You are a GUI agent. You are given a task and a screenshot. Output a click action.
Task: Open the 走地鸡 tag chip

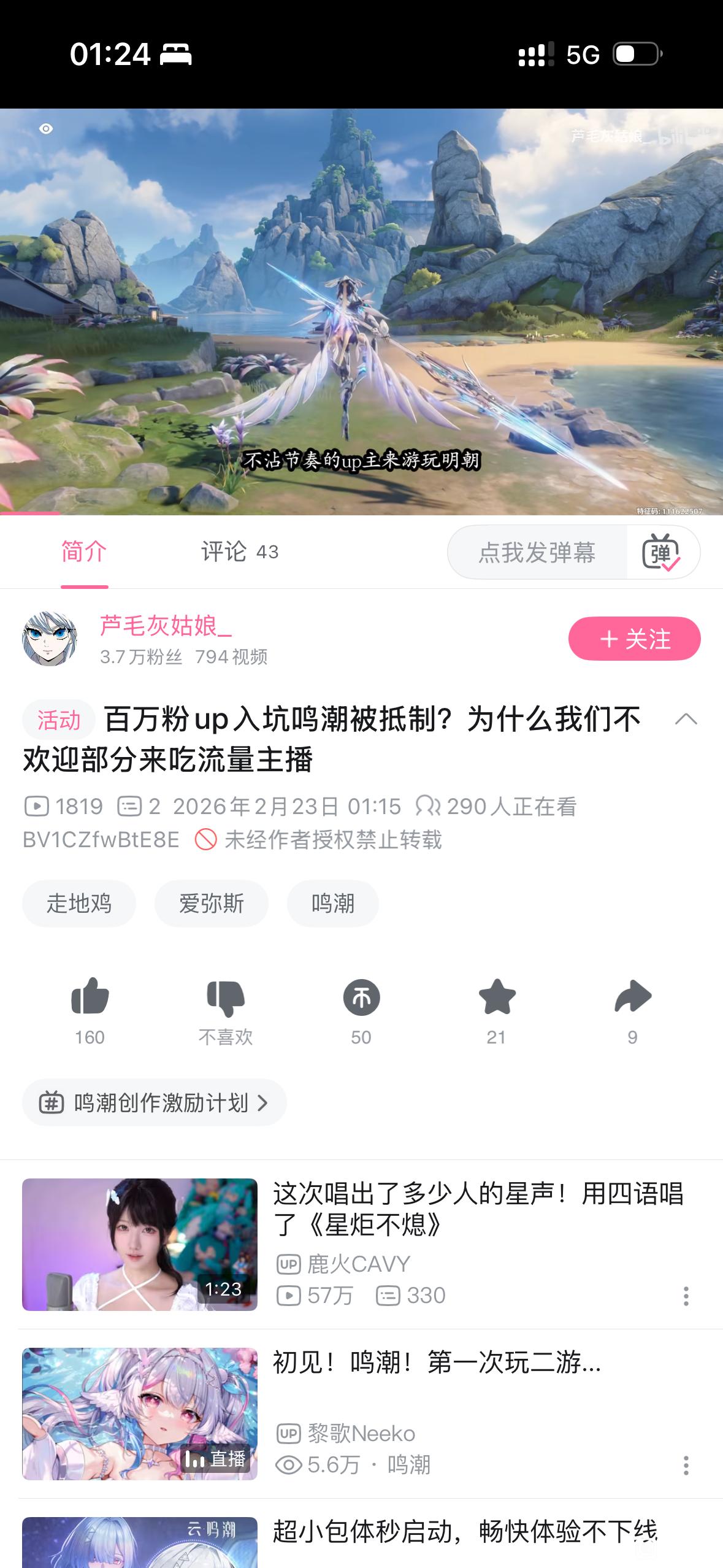click(79, 904)
